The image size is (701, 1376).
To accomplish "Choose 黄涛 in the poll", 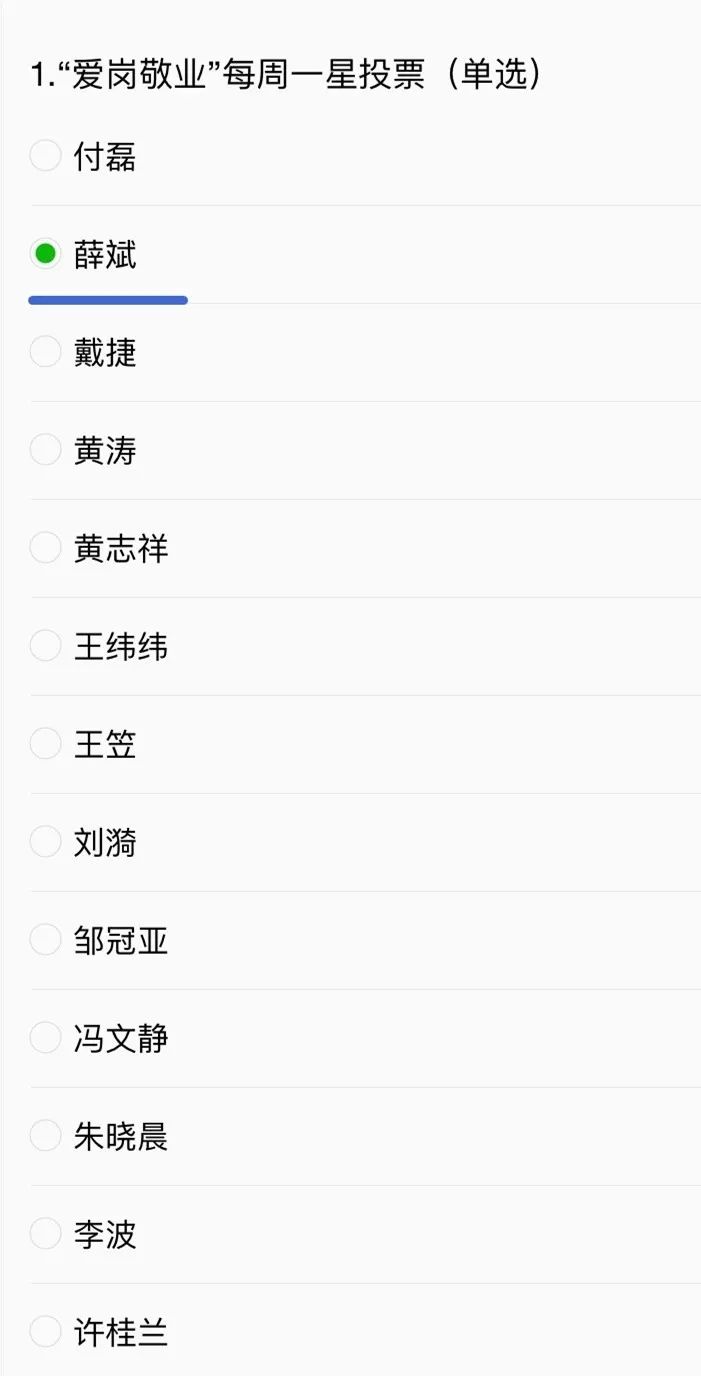I will (46, 450).
